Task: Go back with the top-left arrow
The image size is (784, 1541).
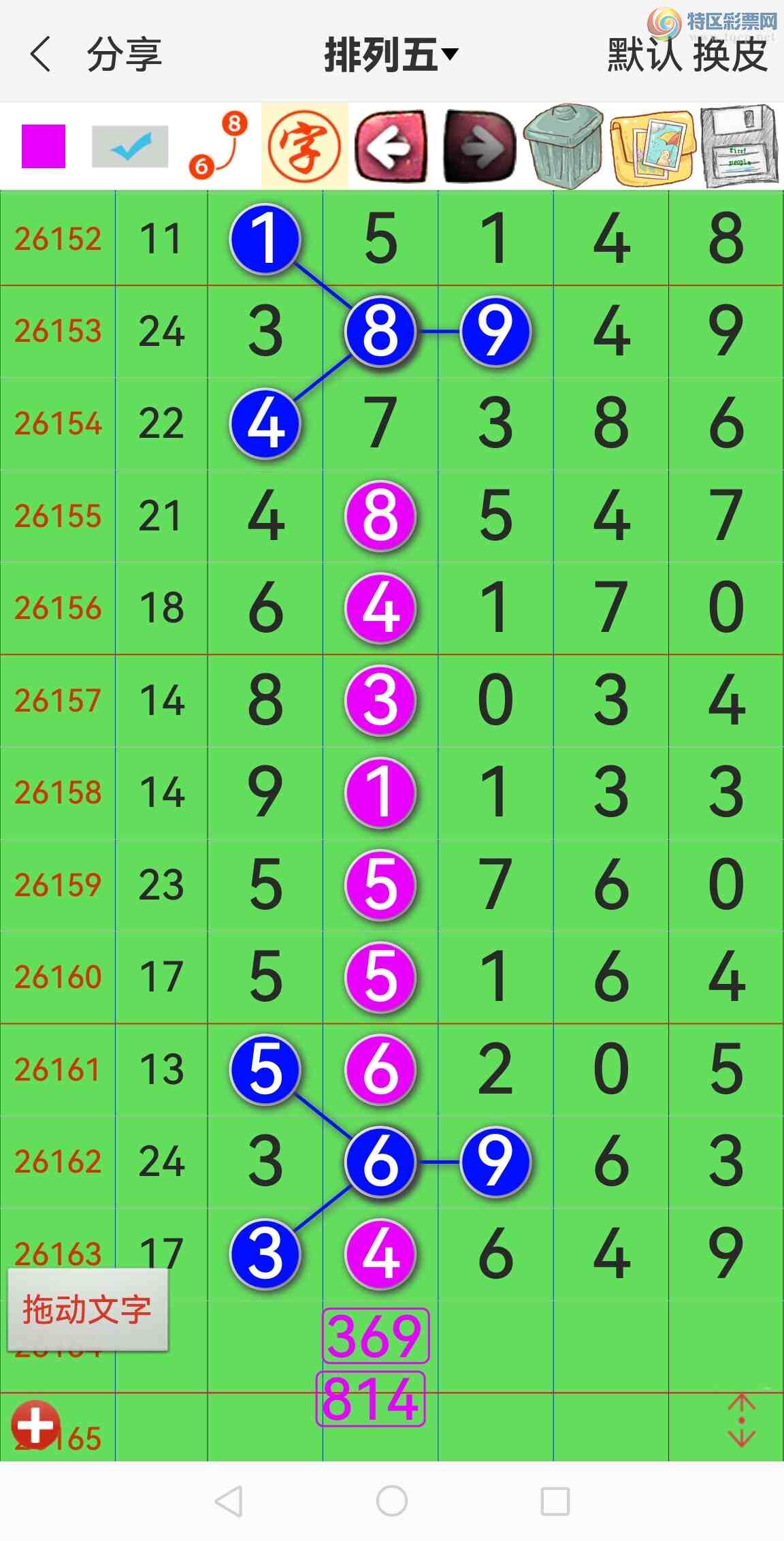Action: pyautogui.click(x=40, y=54)
